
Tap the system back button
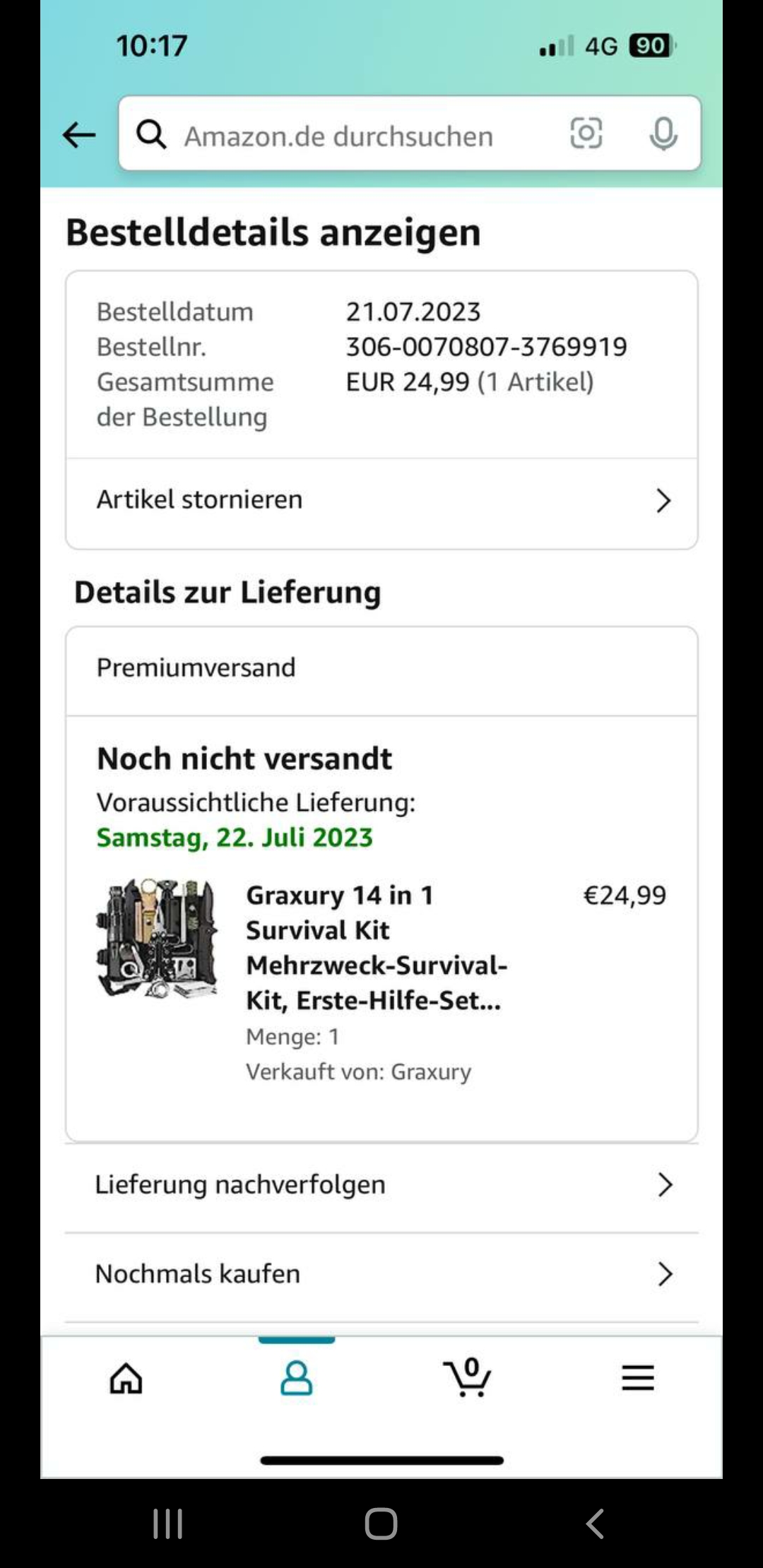click(595, 1524)
